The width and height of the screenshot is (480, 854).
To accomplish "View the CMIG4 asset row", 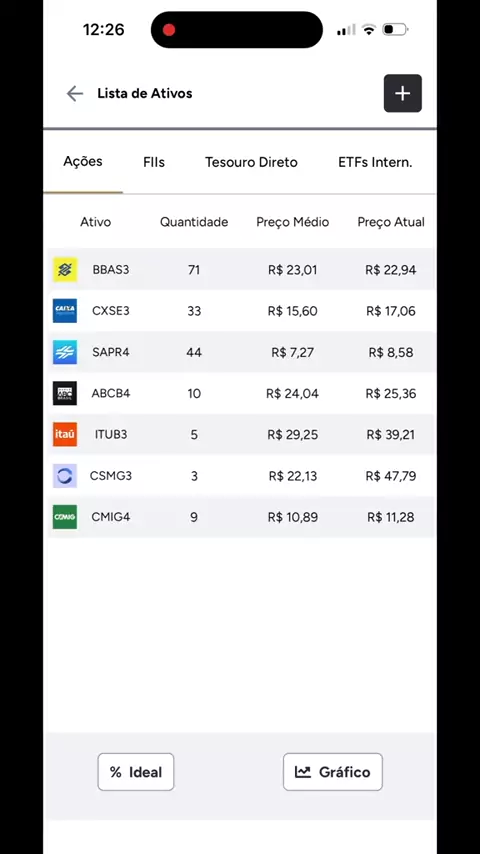I will pyautogui.click(x=240, y=517).
